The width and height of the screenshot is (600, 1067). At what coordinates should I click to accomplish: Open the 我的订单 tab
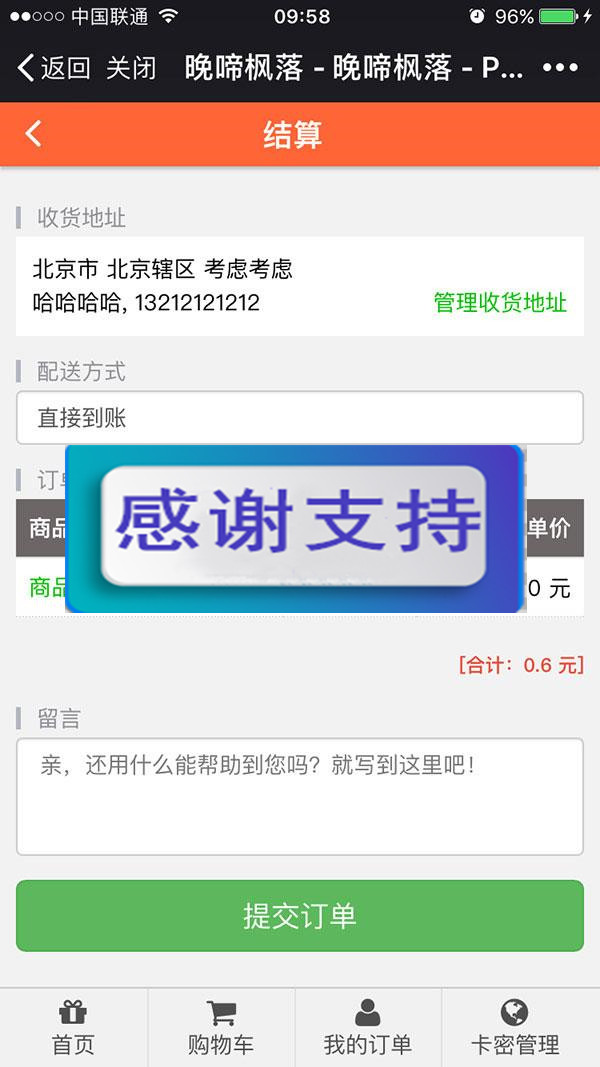pos(368,1028)
